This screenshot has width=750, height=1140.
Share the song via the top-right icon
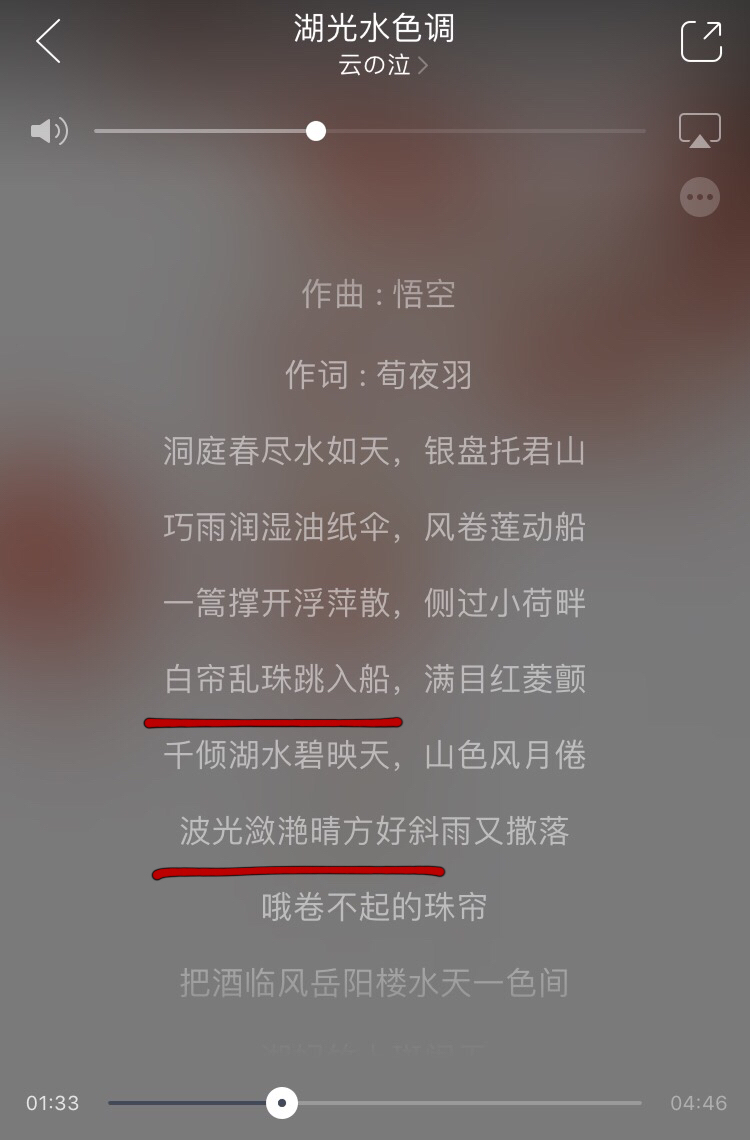tap(701, 42)
